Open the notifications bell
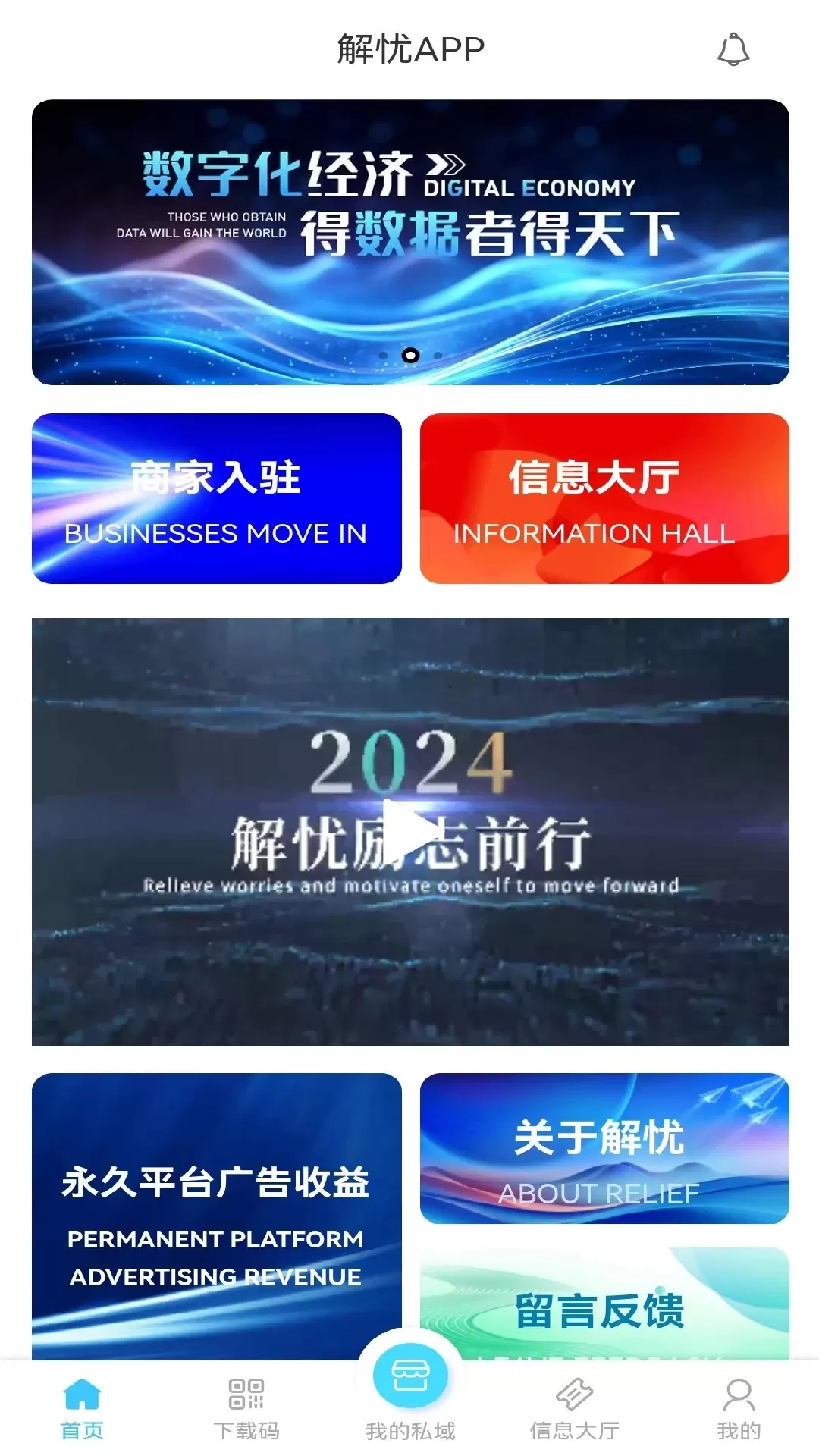This screenshot has width=819, height=1456. tap(733, 50)
